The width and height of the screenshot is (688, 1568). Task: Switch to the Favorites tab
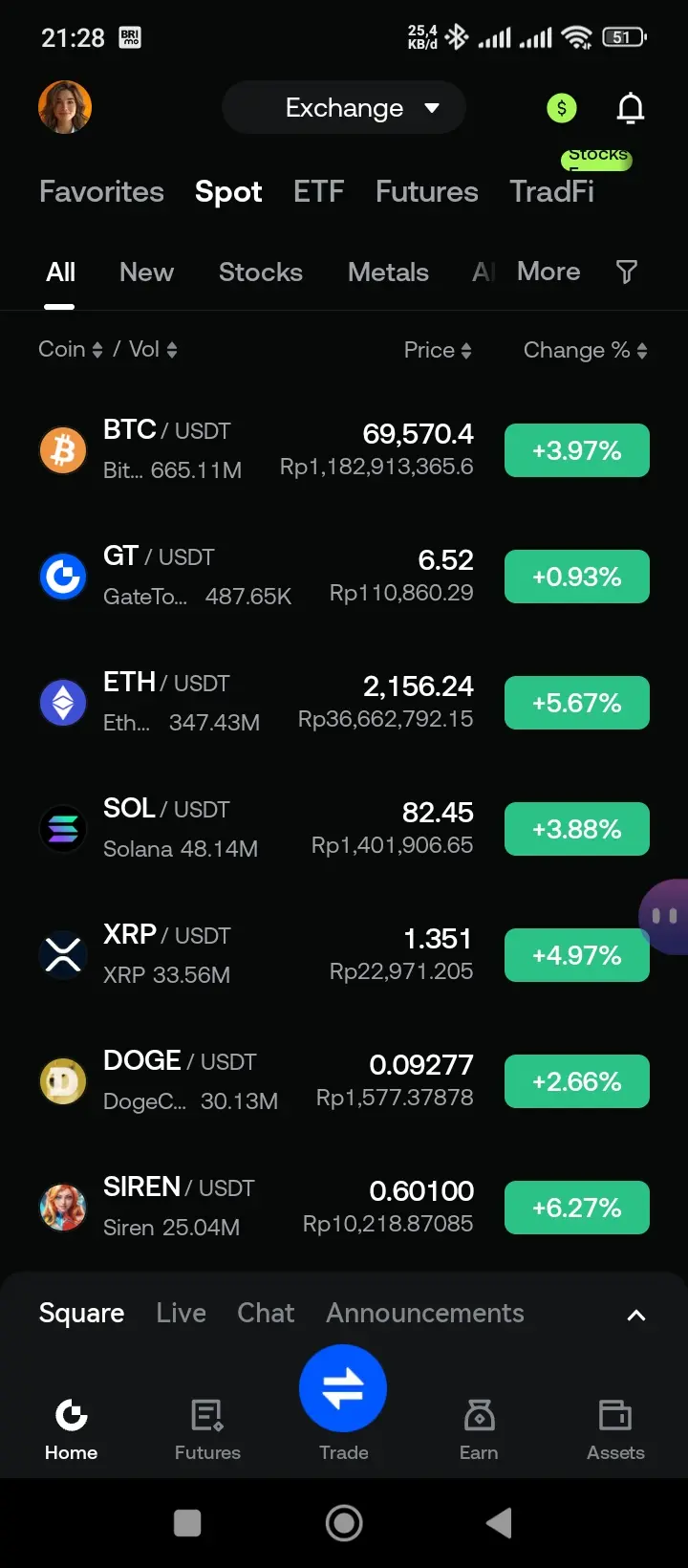pos(101,191)
